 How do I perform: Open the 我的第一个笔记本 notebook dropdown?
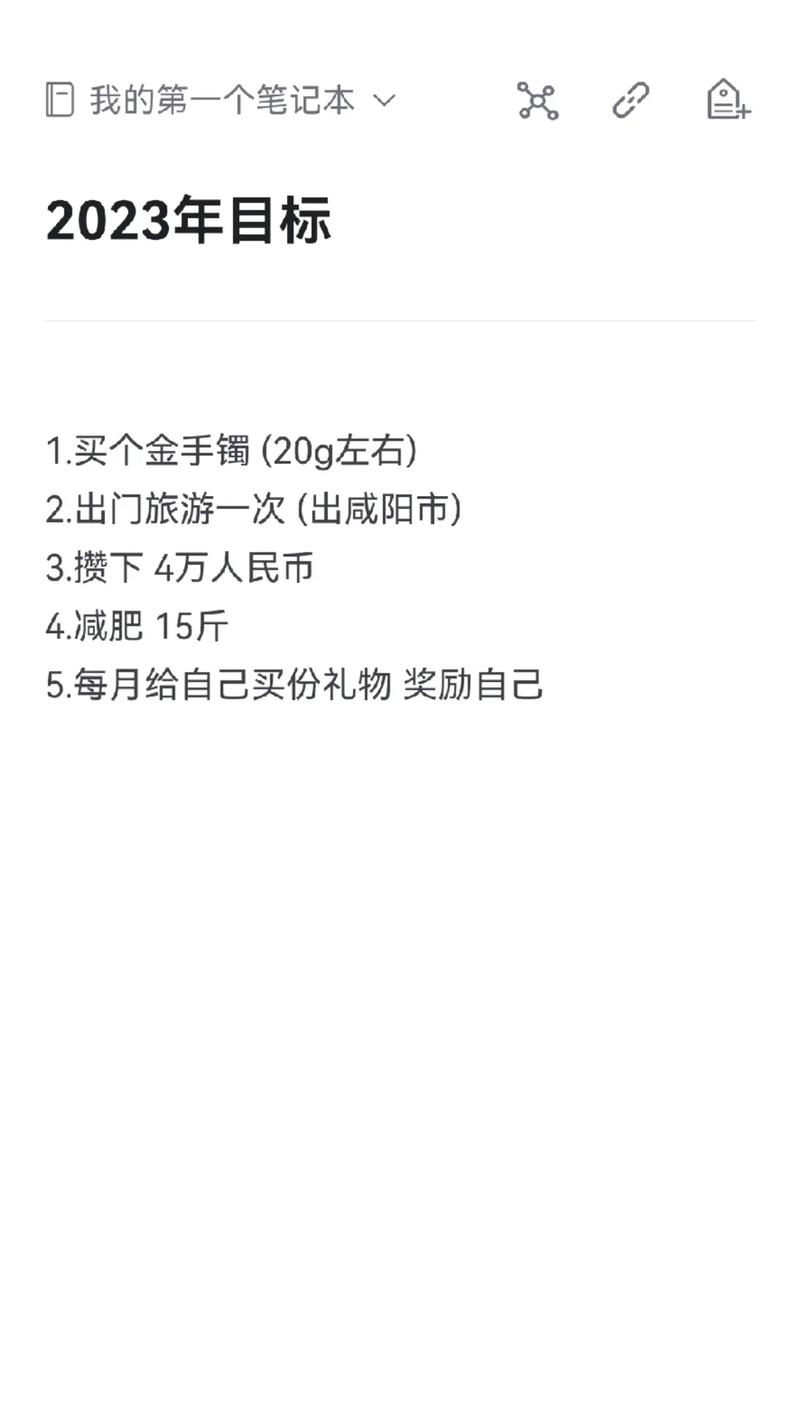[222, 100]
